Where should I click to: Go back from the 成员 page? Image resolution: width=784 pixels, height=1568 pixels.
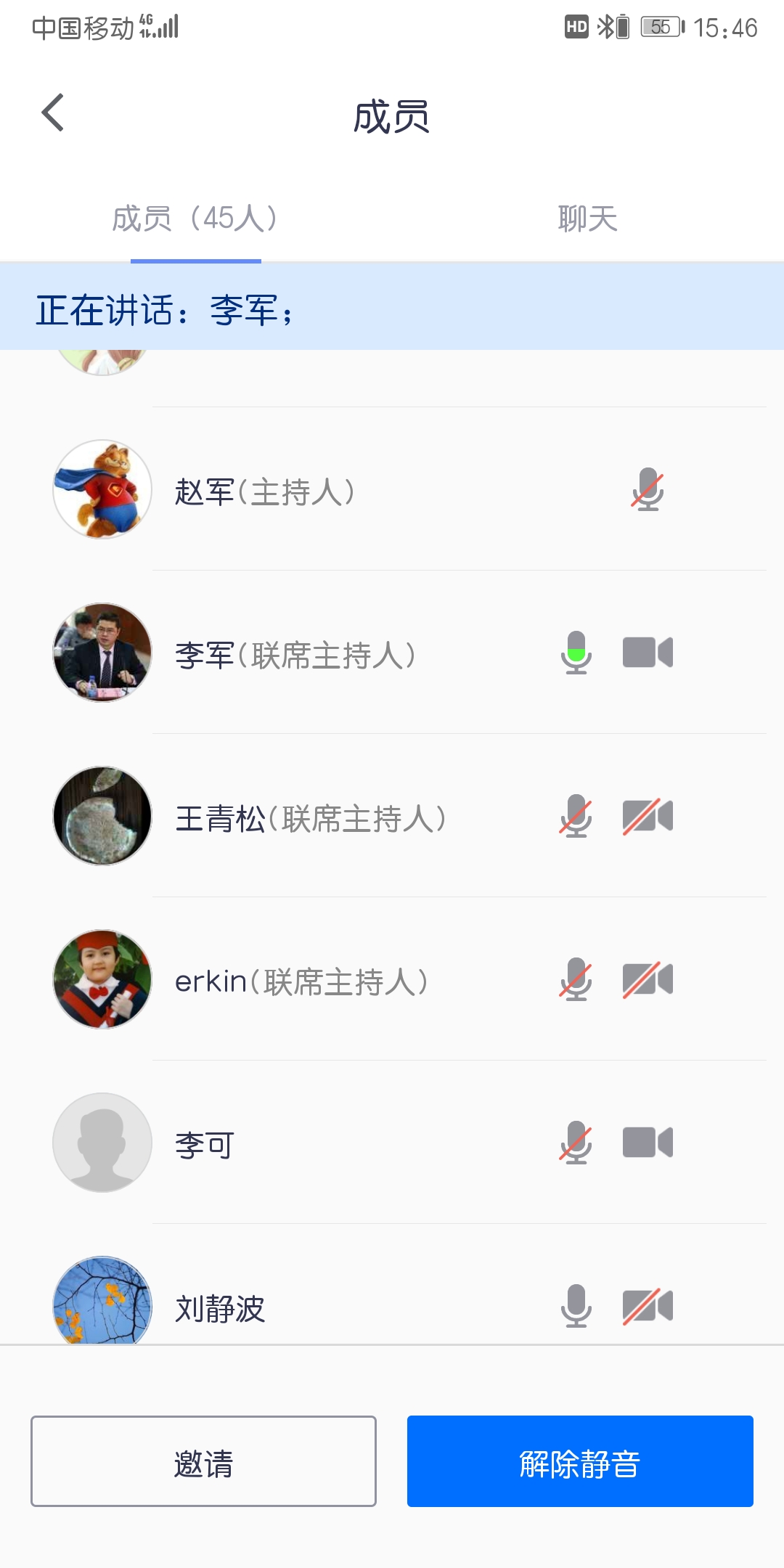53,113
